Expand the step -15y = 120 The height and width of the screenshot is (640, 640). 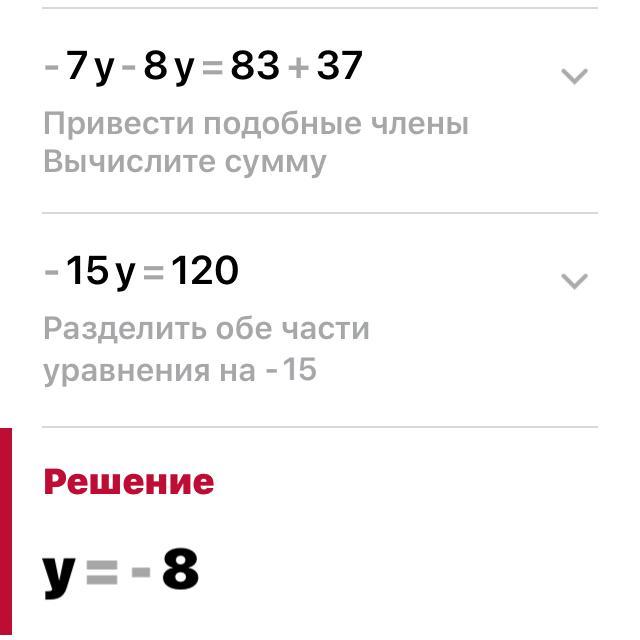click(x=574, y=281)
